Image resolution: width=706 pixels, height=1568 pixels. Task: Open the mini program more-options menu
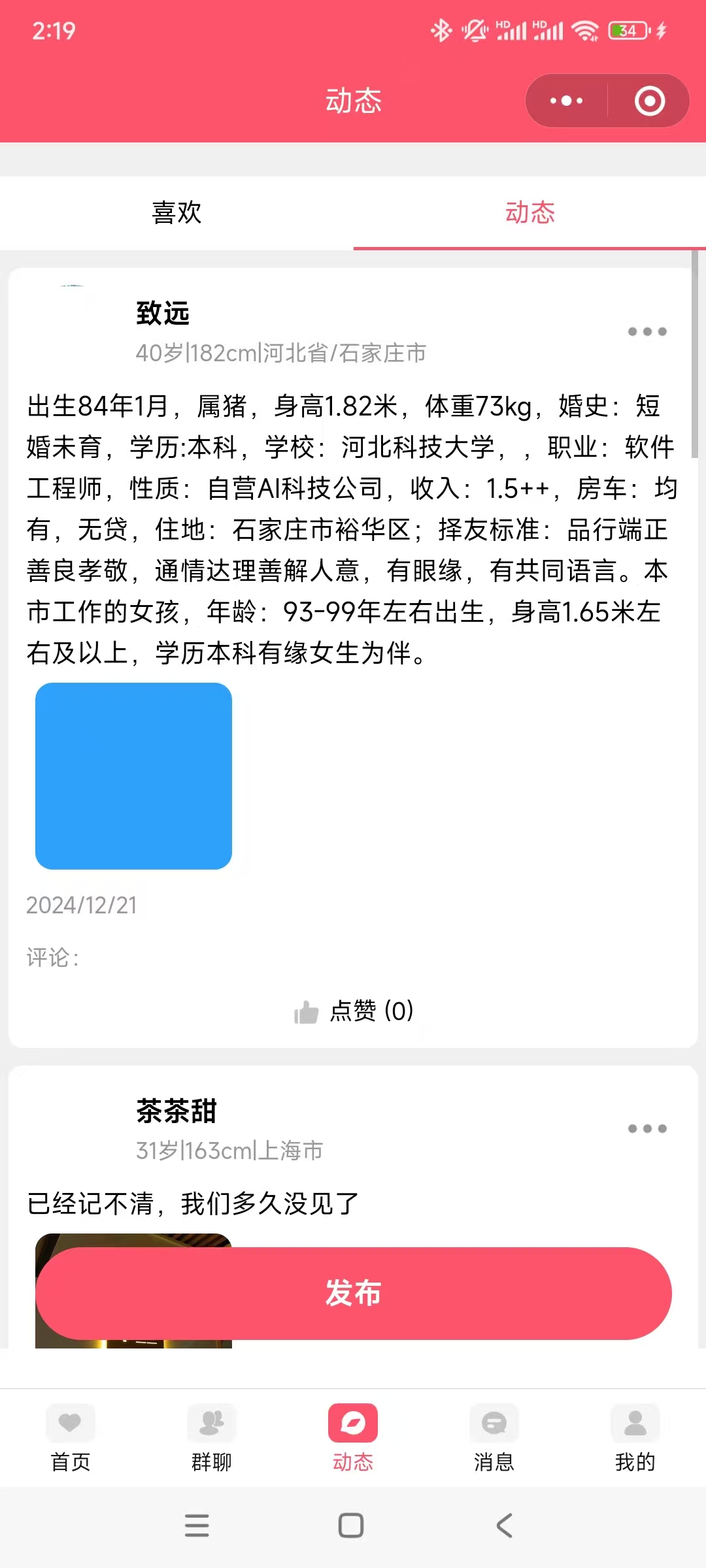click(566, 101)
